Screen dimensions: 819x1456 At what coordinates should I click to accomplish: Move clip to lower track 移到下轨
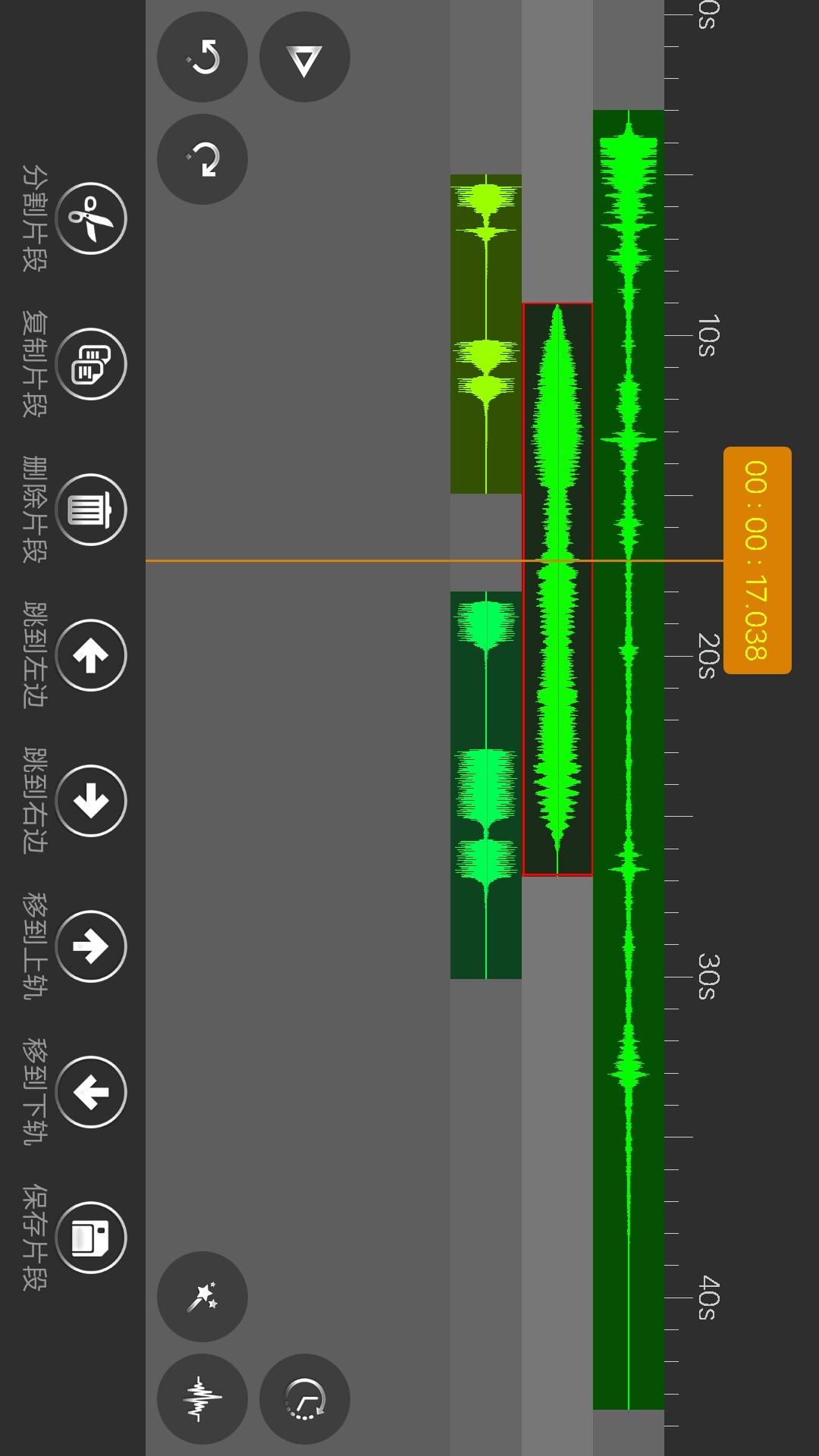click(91, 1092)
